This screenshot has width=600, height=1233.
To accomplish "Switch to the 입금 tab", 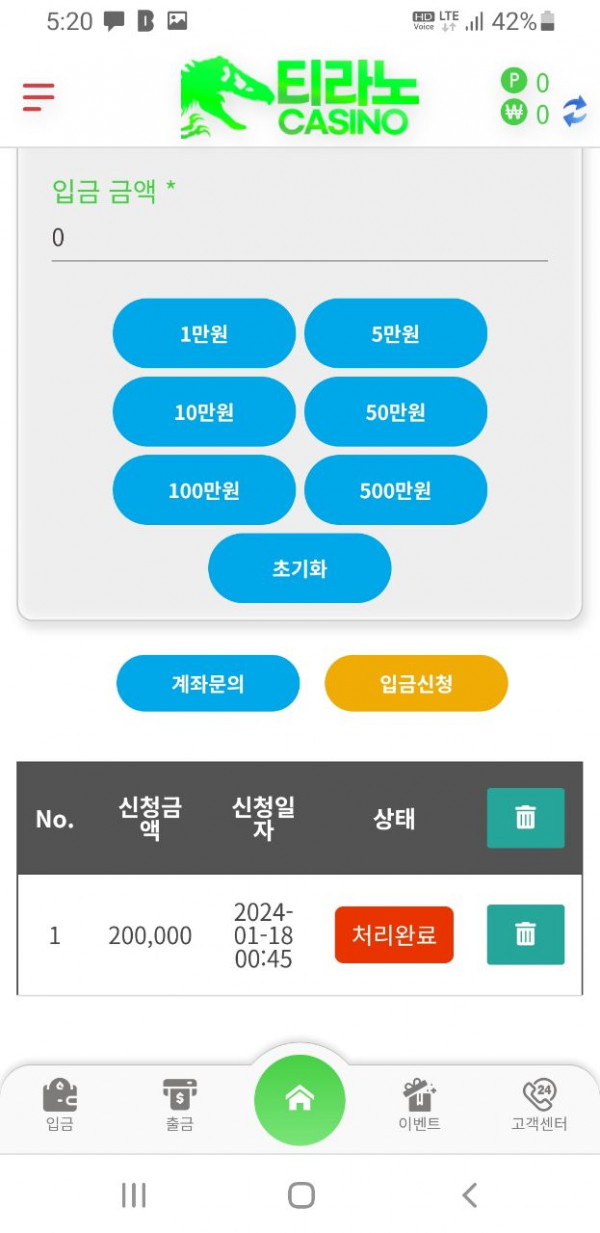I will (x=60, y=1103).
